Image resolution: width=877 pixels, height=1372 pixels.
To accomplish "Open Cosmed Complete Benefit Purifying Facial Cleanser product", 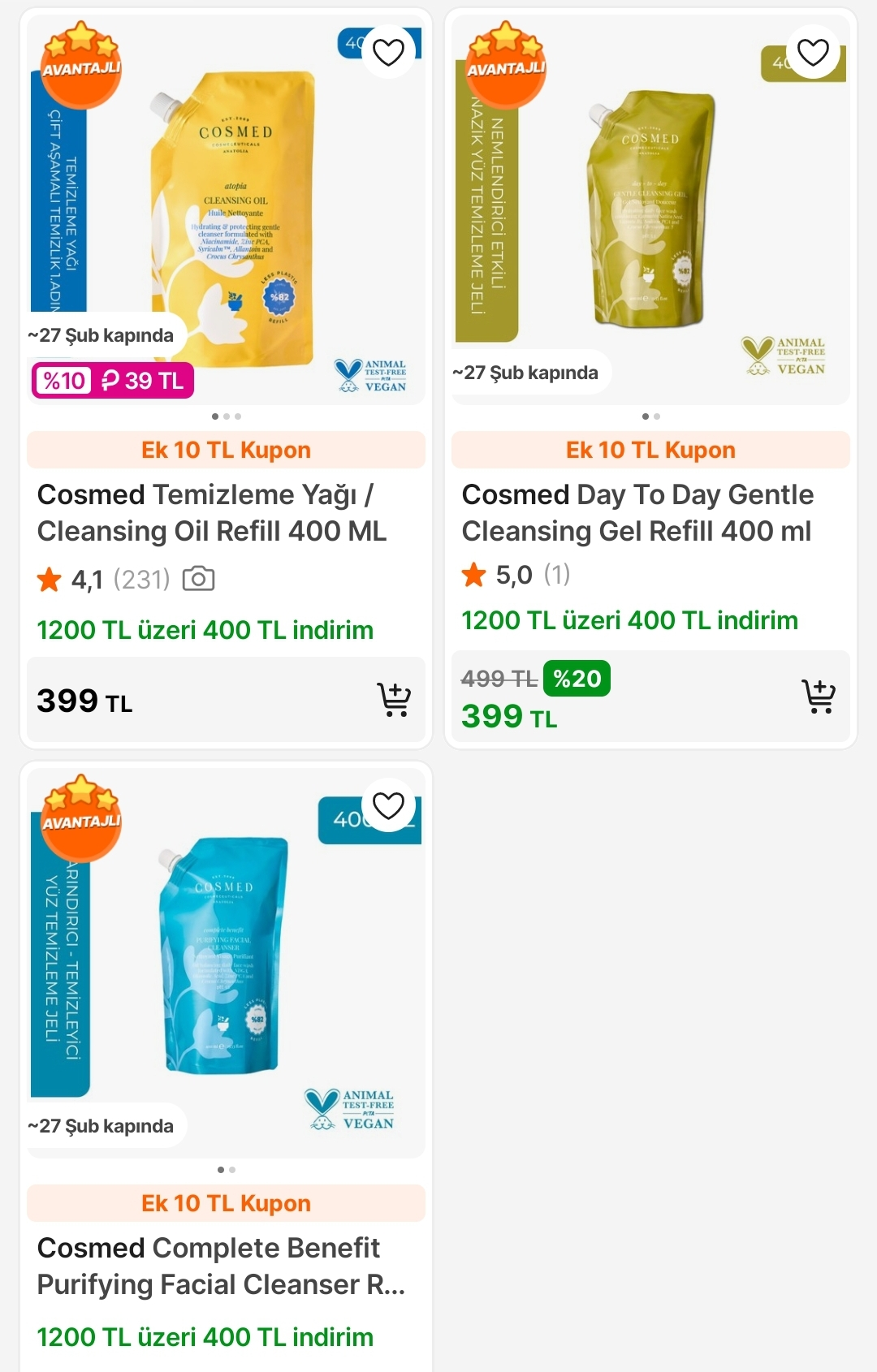I will tap(221, 1266).
